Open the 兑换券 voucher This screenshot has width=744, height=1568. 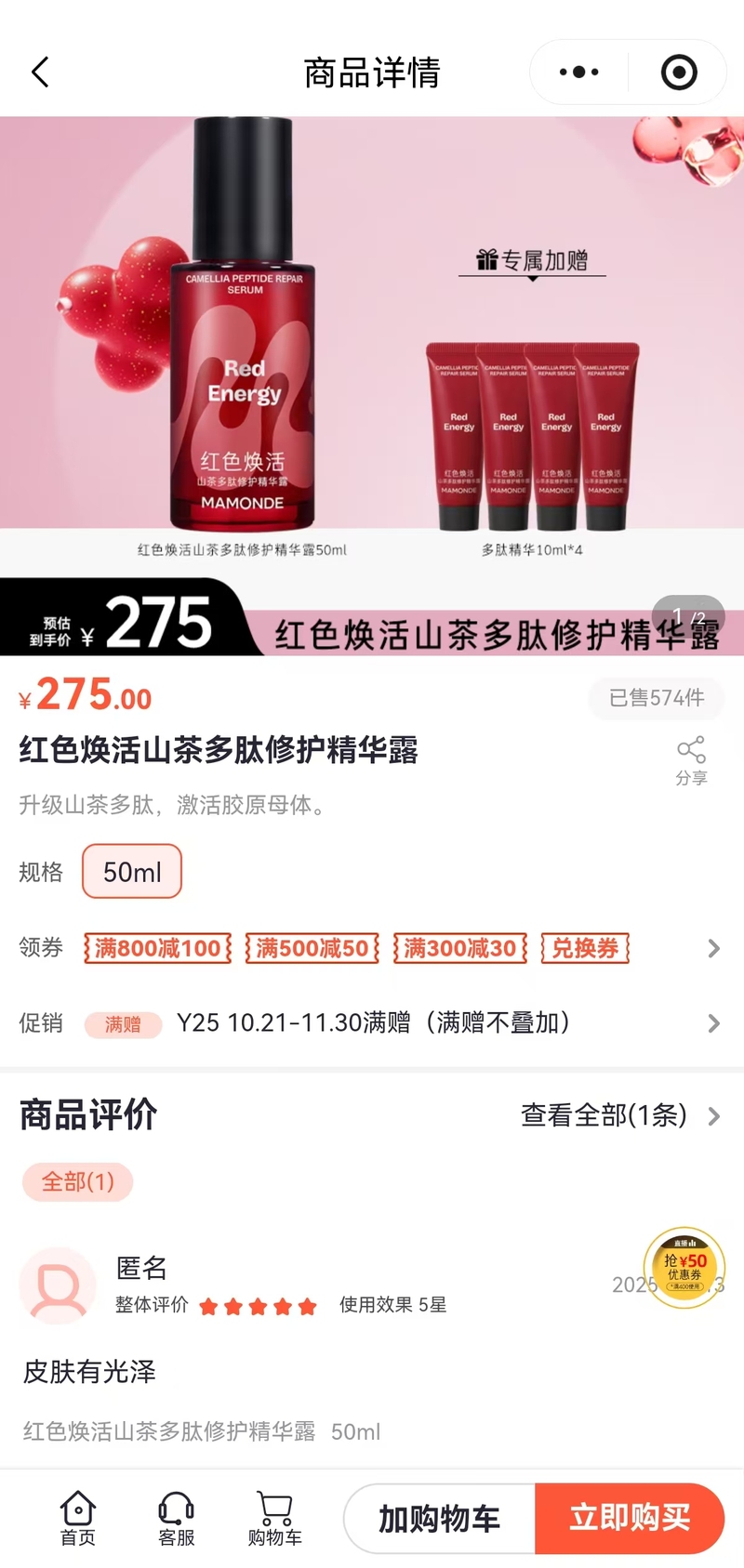[585, 948]
